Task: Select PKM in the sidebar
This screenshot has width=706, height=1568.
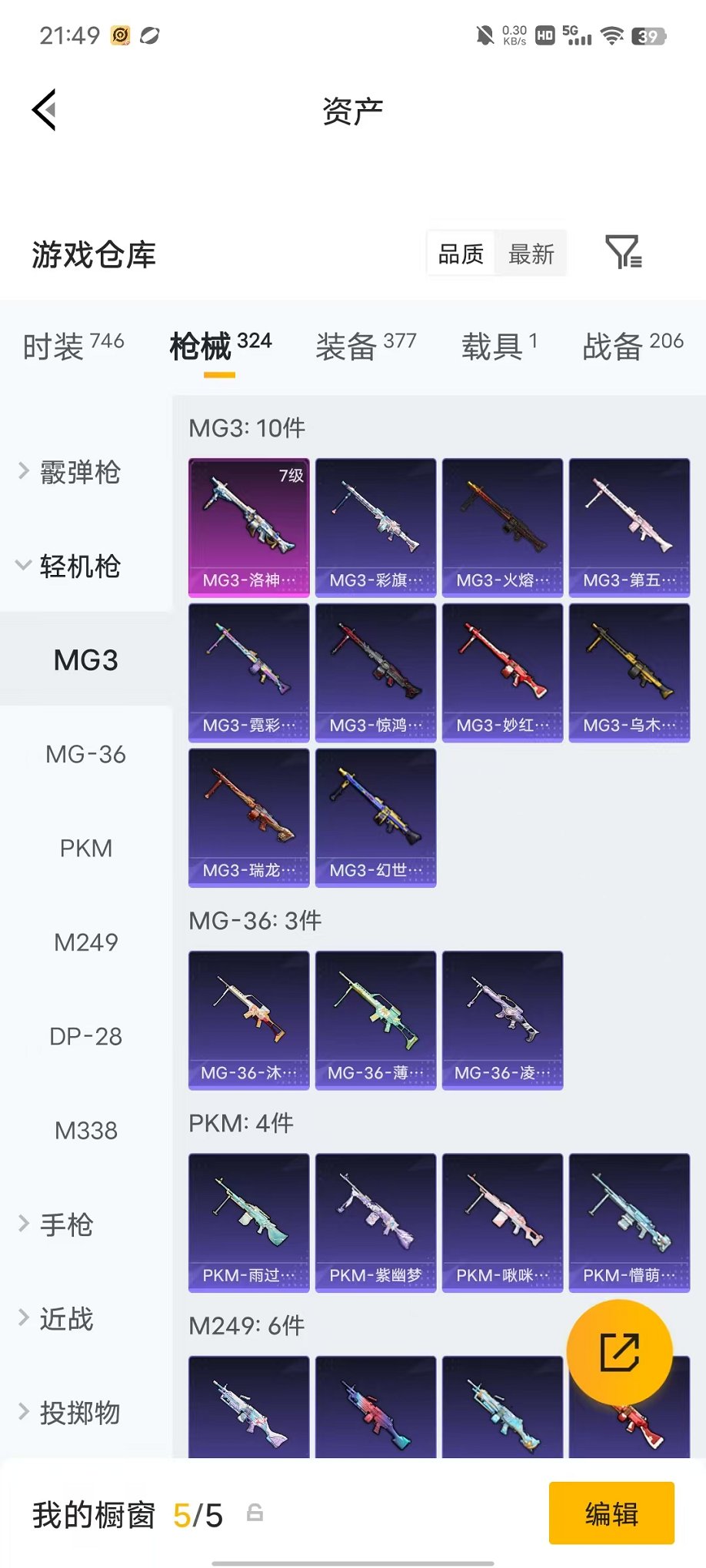Action: (86, 848)
